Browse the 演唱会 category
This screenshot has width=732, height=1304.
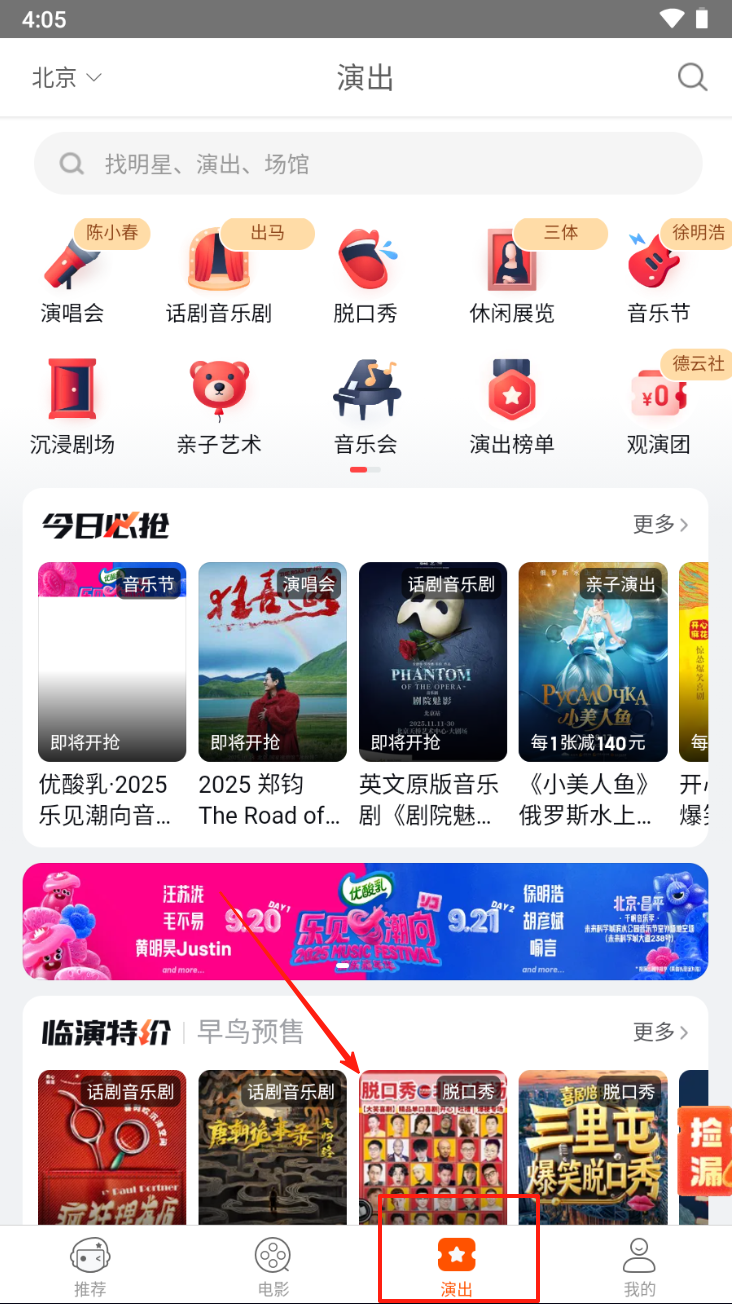pyautogui.click(x=72, y=275)
